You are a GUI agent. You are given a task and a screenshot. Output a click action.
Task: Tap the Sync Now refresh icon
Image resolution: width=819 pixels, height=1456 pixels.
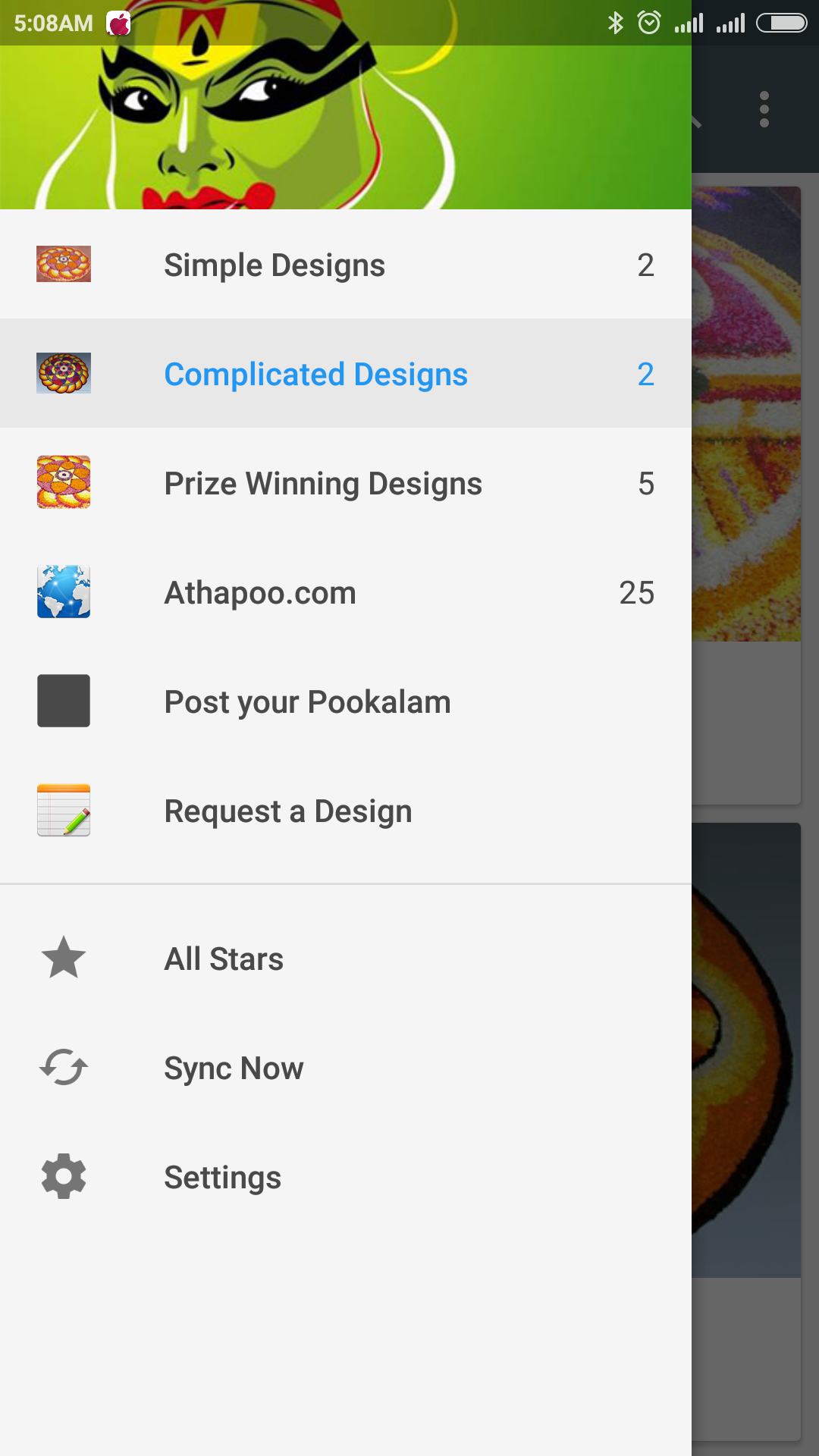click(x=63, y=1067)
